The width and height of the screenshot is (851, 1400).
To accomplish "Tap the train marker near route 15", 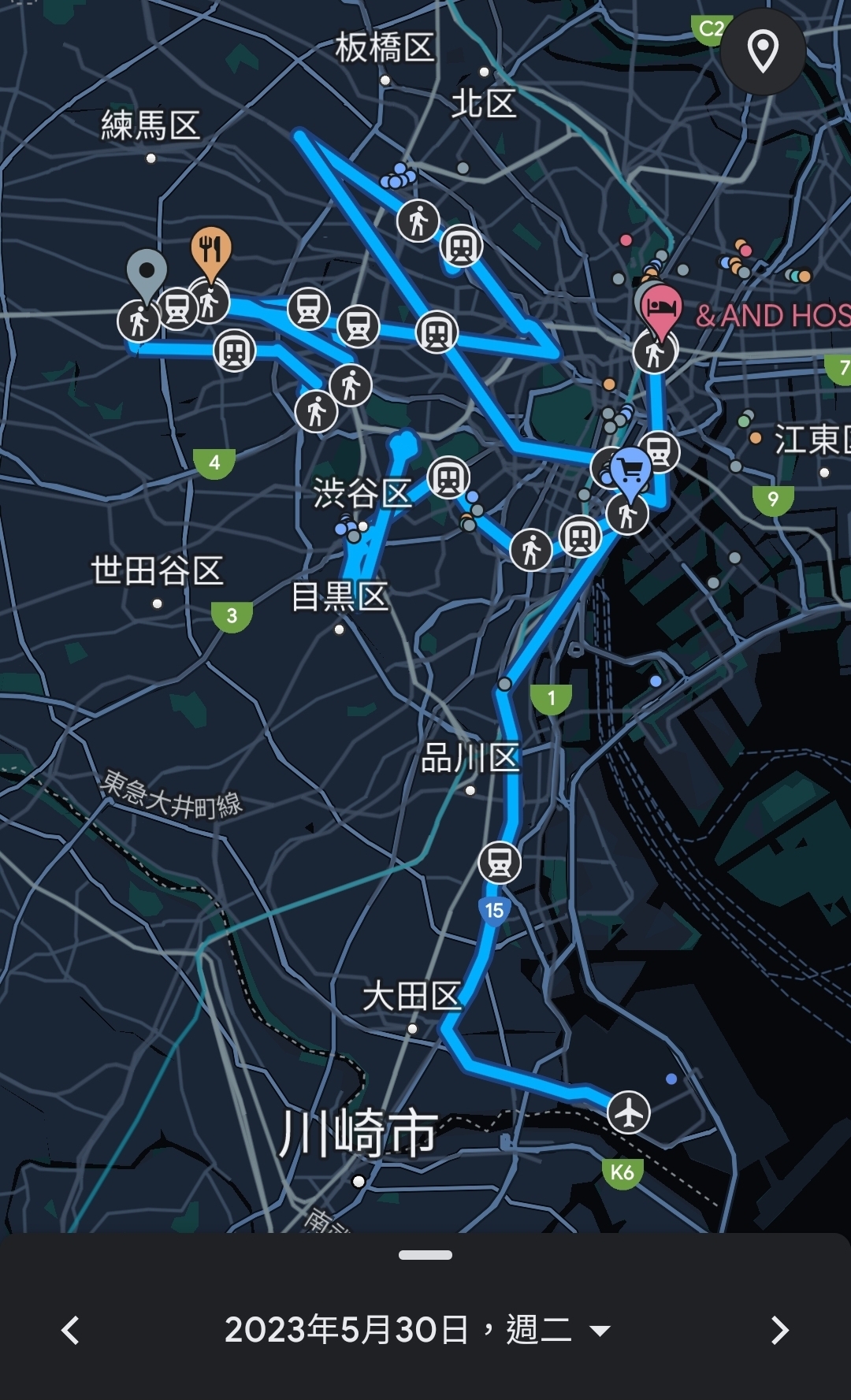I will pos(500,863).
